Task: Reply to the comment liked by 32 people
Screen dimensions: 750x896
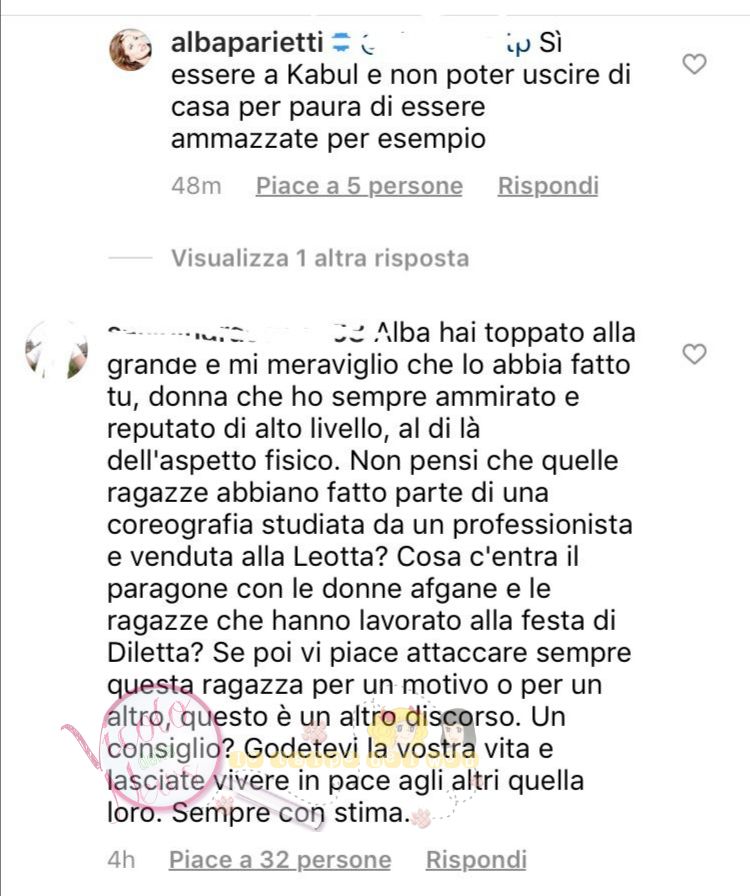Action: pyautogui.click(x=476, y=860)
